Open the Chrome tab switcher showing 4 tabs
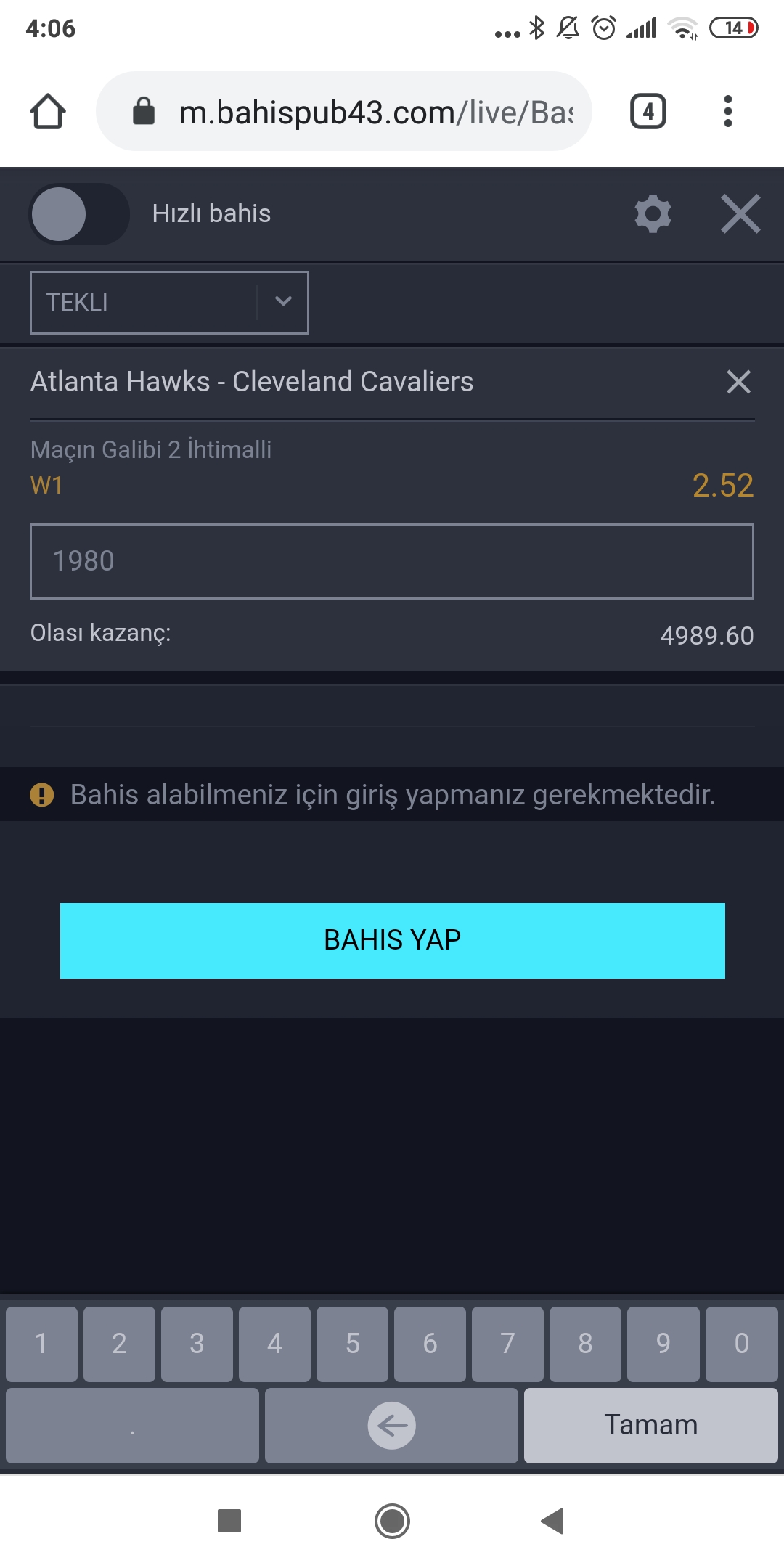Screen dimensions: 784x1568 648,110
